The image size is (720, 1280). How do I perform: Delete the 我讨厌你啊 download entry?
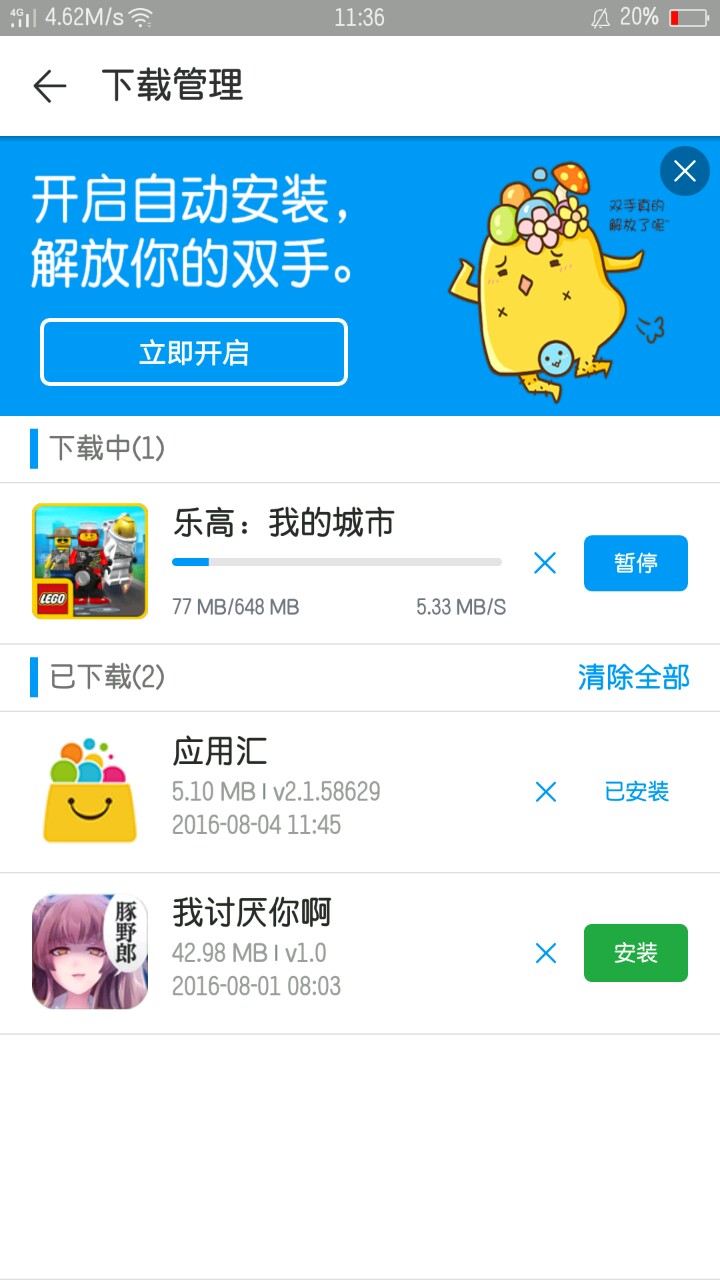[x=546, y=953]
